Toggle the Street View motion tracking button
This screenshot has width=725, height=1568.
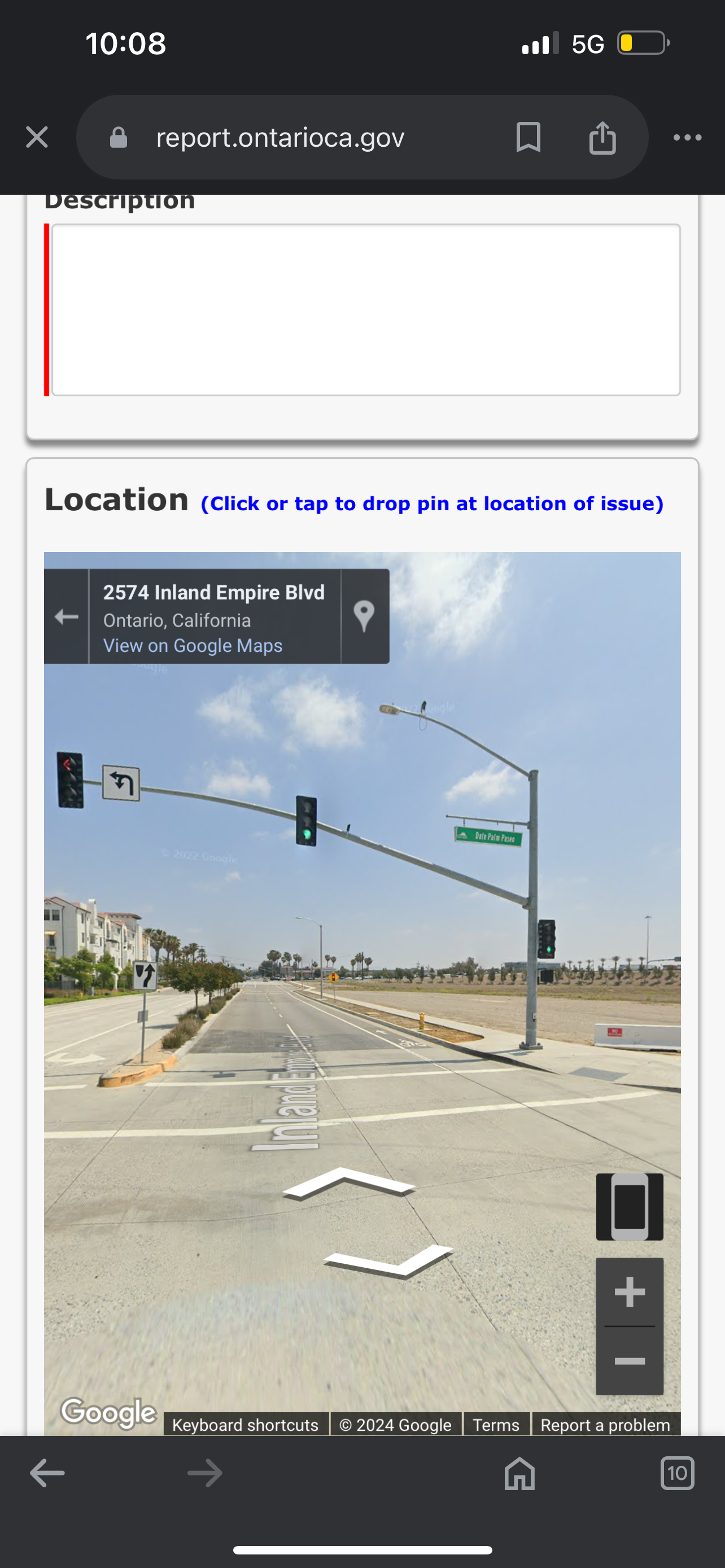click(630, 1206)
